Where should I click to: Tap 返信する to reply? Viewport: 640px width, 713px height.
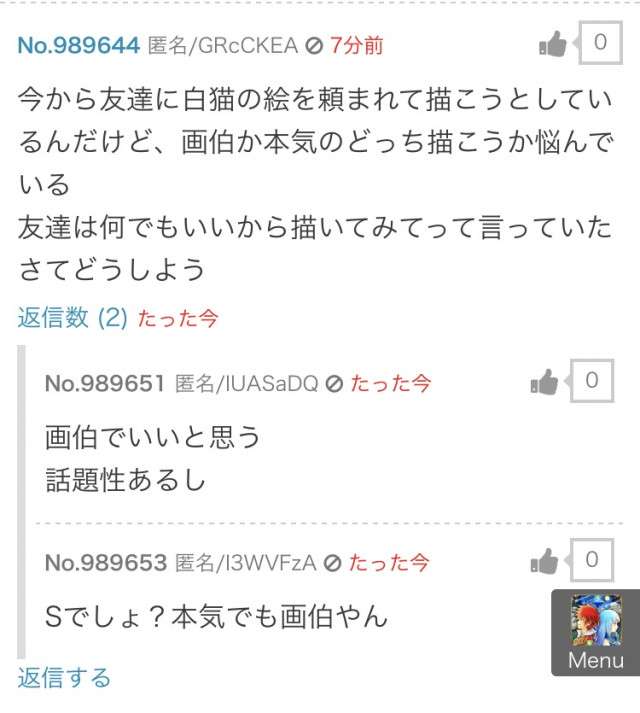tap(64, 677)
